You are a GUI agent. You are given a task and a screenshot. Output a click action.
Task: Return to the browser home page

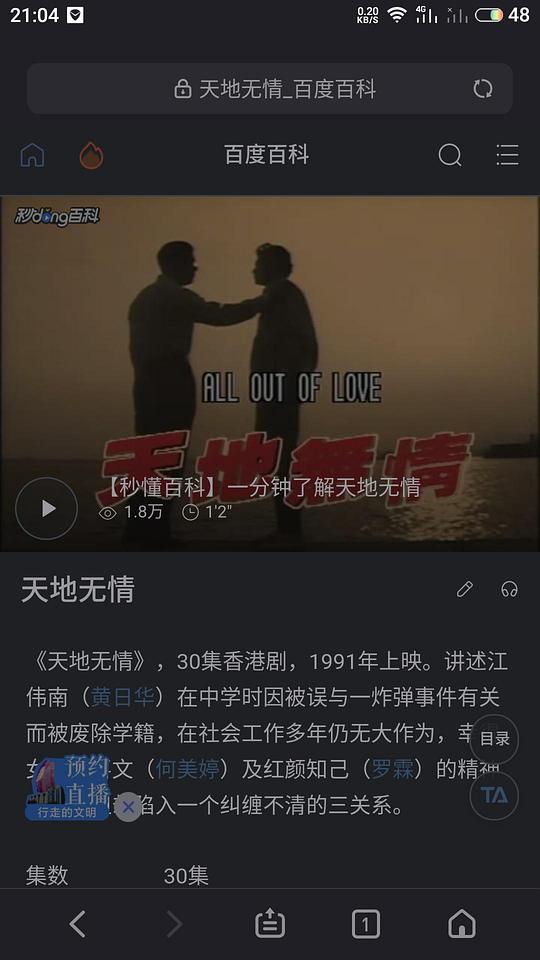[462, 924]
